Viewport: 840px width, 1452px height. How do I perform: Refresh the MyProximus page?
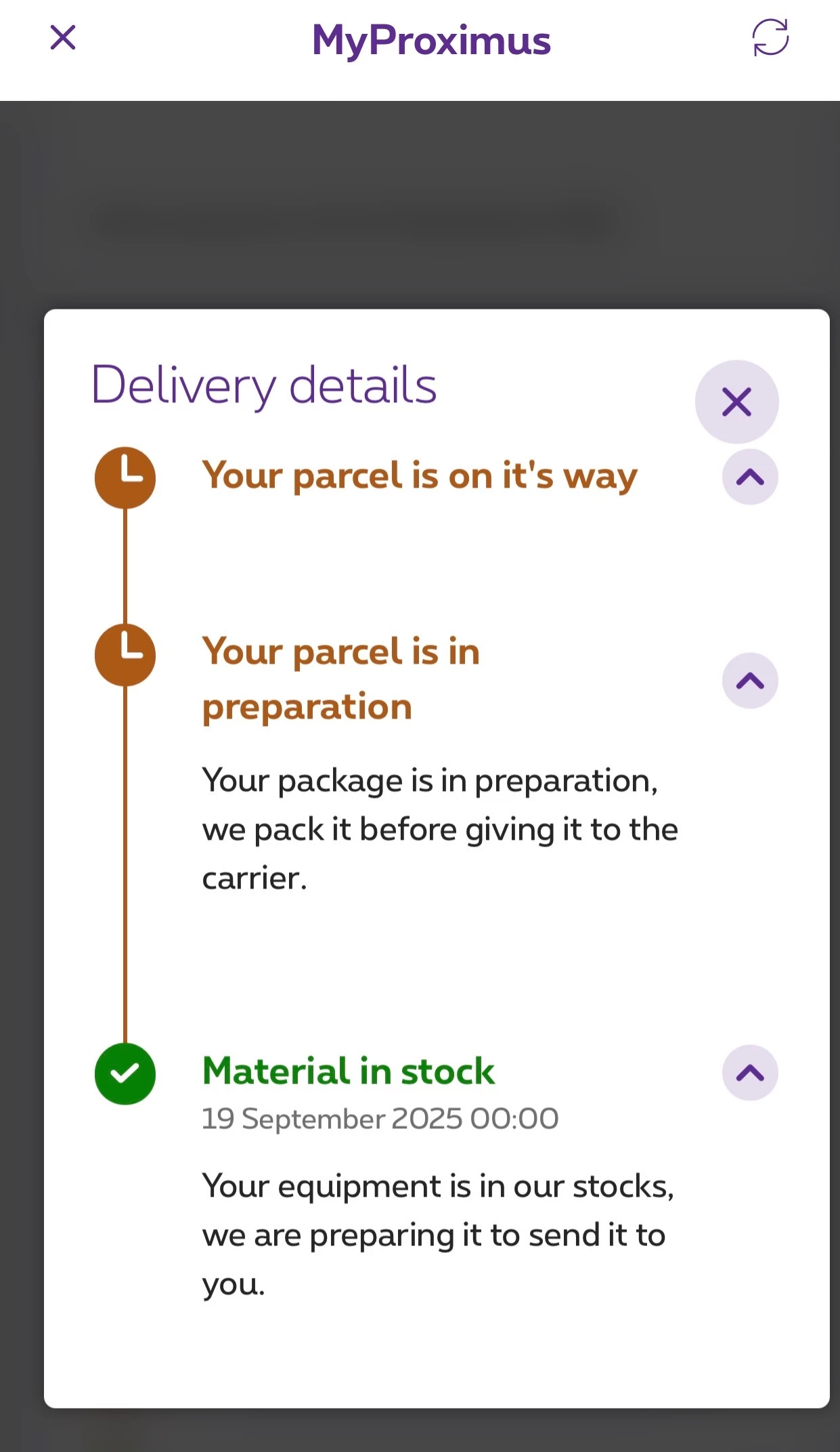pyautogui.click(x=770, y=38)
